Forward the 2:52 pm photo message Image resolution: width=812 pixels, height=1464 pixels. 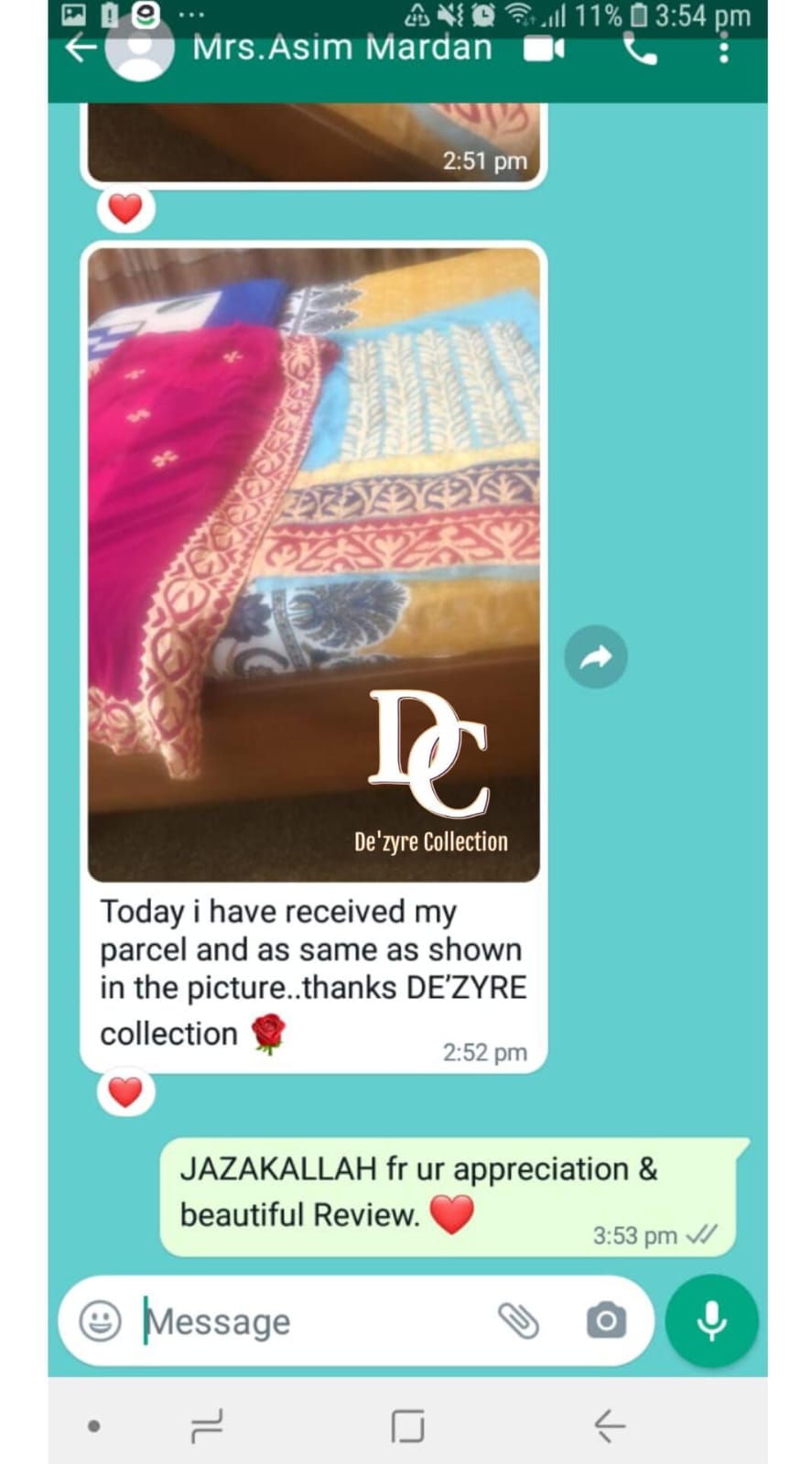(x=596, y=656)
